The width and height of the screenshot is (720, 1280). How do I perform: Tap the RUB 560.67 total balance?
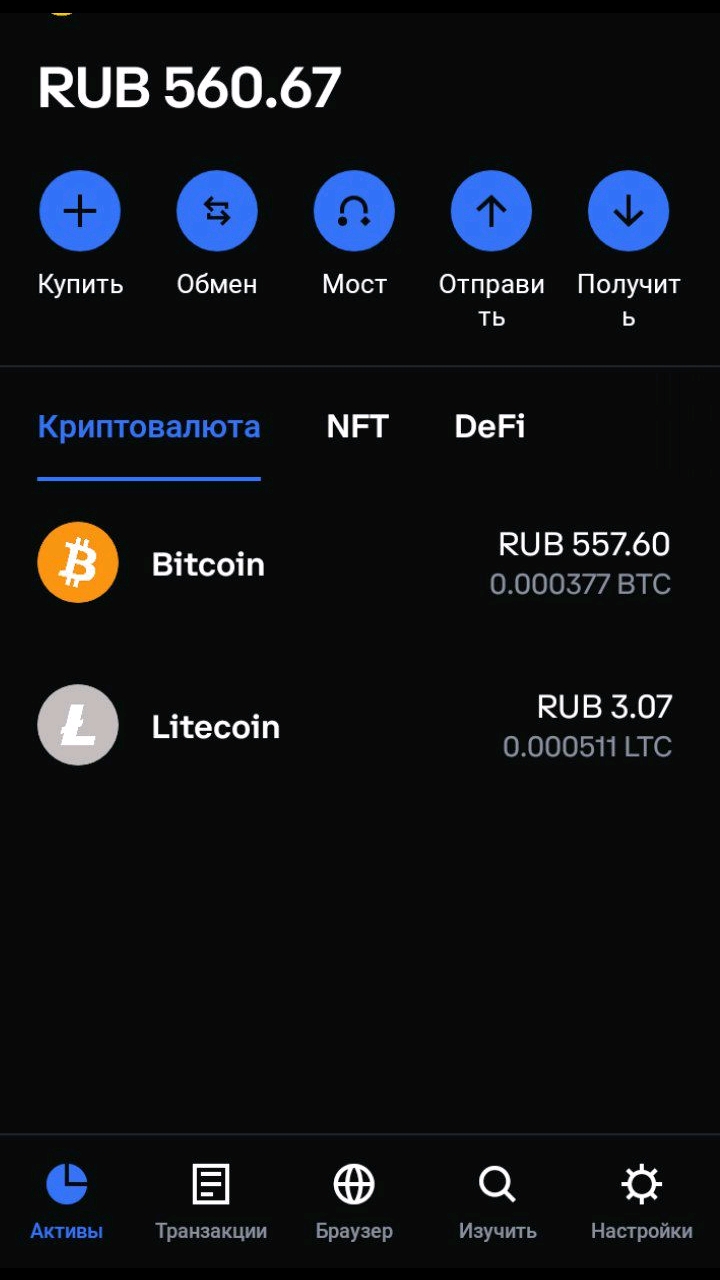coord(188,88)
